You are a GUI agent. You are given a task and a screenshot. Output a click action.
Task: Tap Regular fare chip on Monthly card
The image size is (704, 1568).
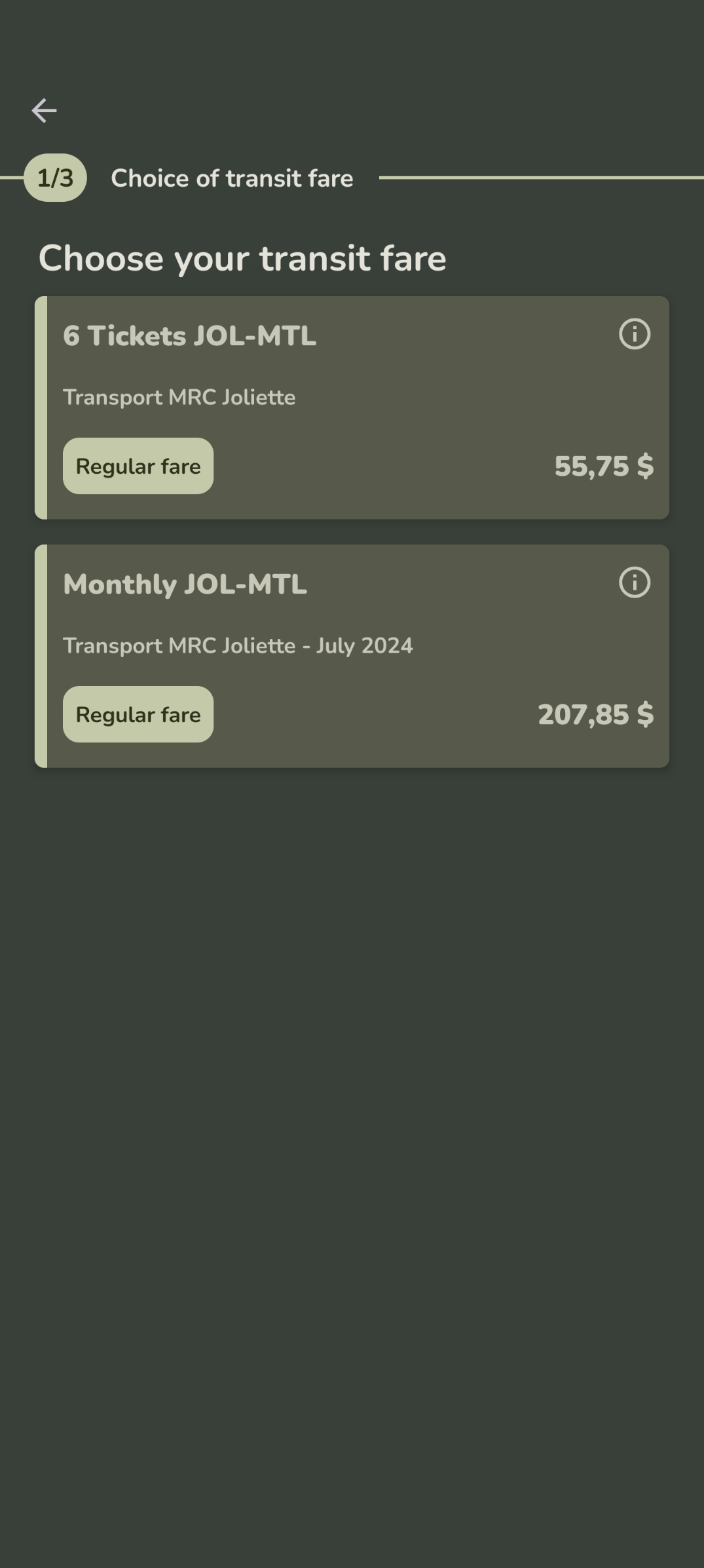[x=138, y=714]
